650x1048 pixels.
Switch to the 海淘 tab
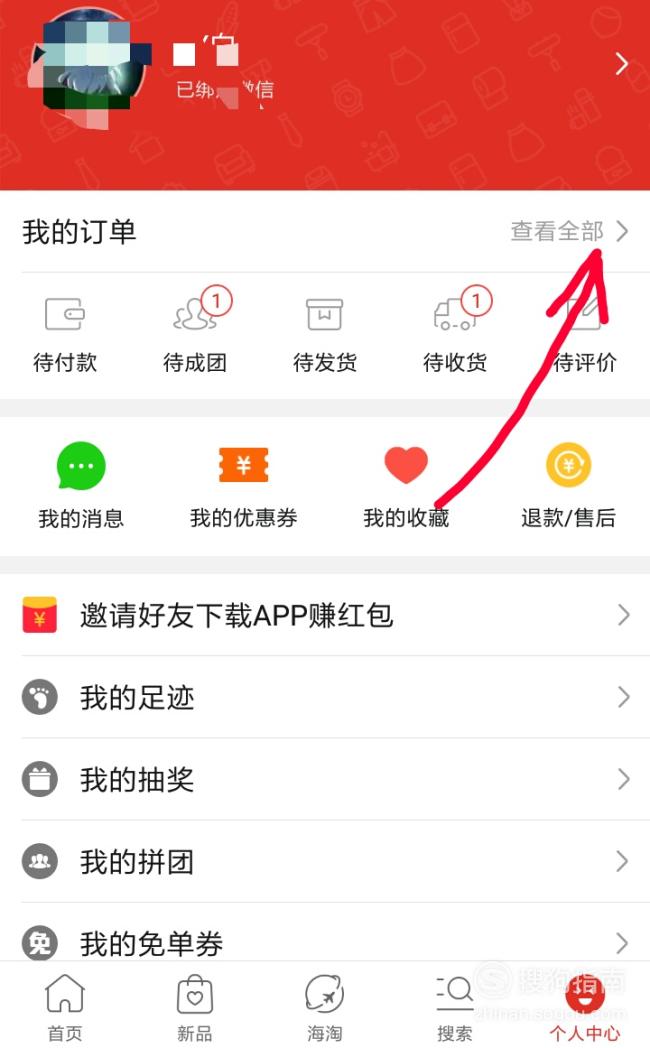tap(325, 1007)
